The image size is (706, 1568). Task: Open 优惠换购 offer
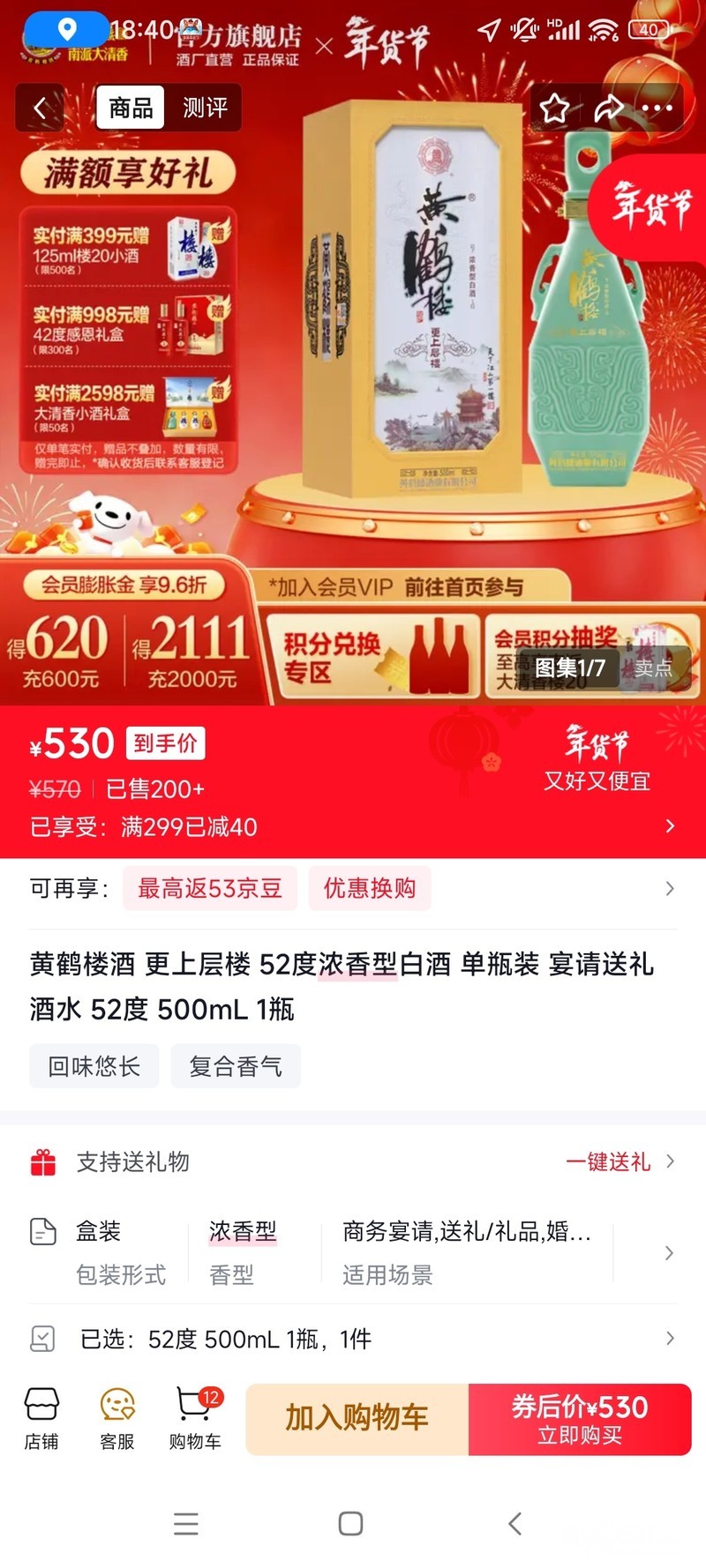[370, 888]
